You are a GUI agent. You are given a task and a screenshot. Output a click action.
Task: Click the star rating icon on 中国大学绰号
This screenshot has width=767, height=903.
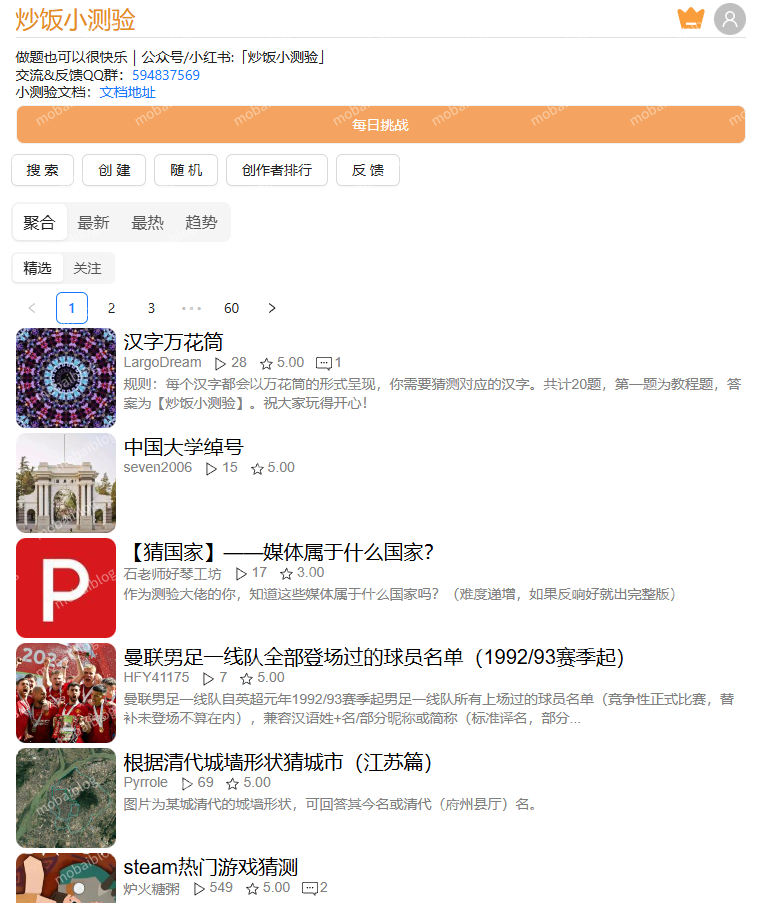click(x=258, y=467)
